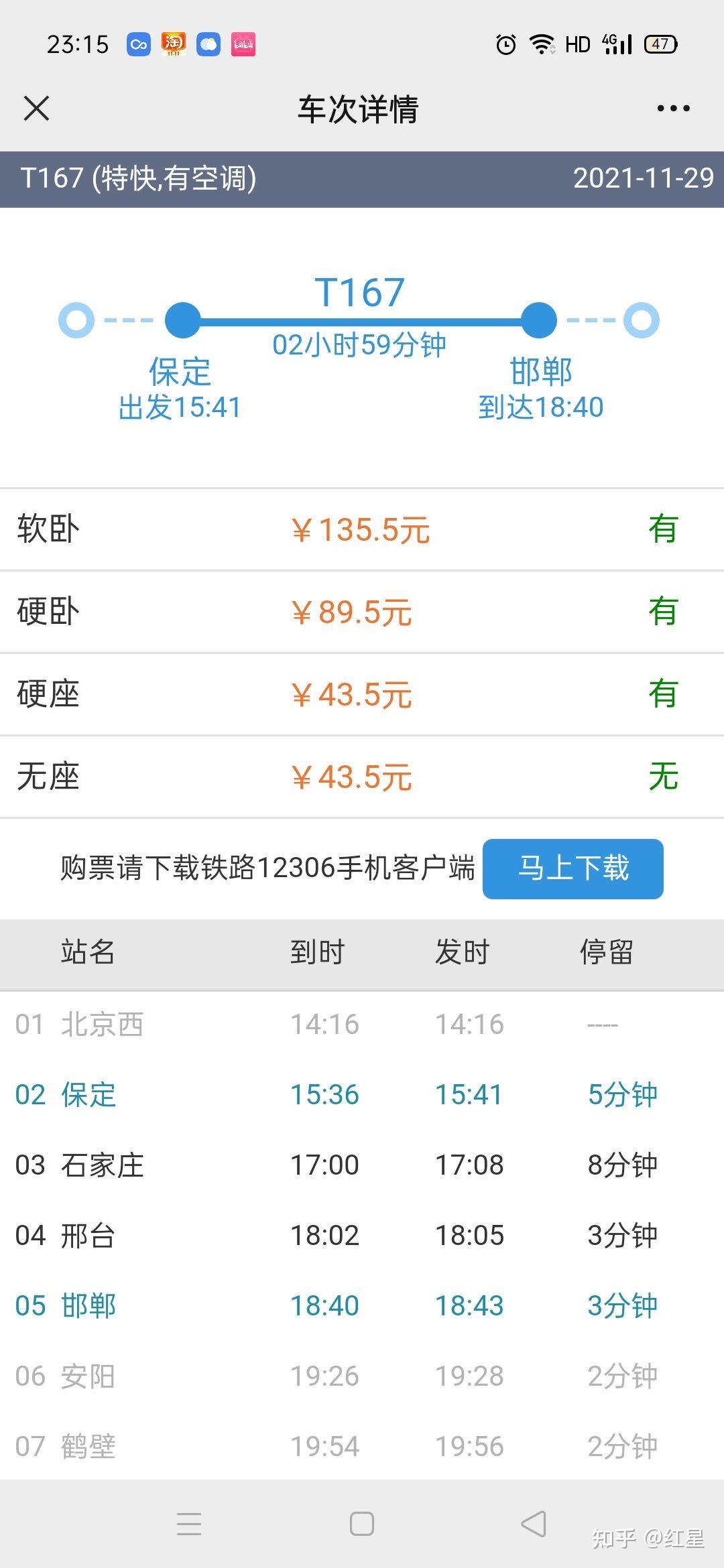Open the recent apps menu
The width and height of the screenshot is (724, 1568).
[189, 1524]
